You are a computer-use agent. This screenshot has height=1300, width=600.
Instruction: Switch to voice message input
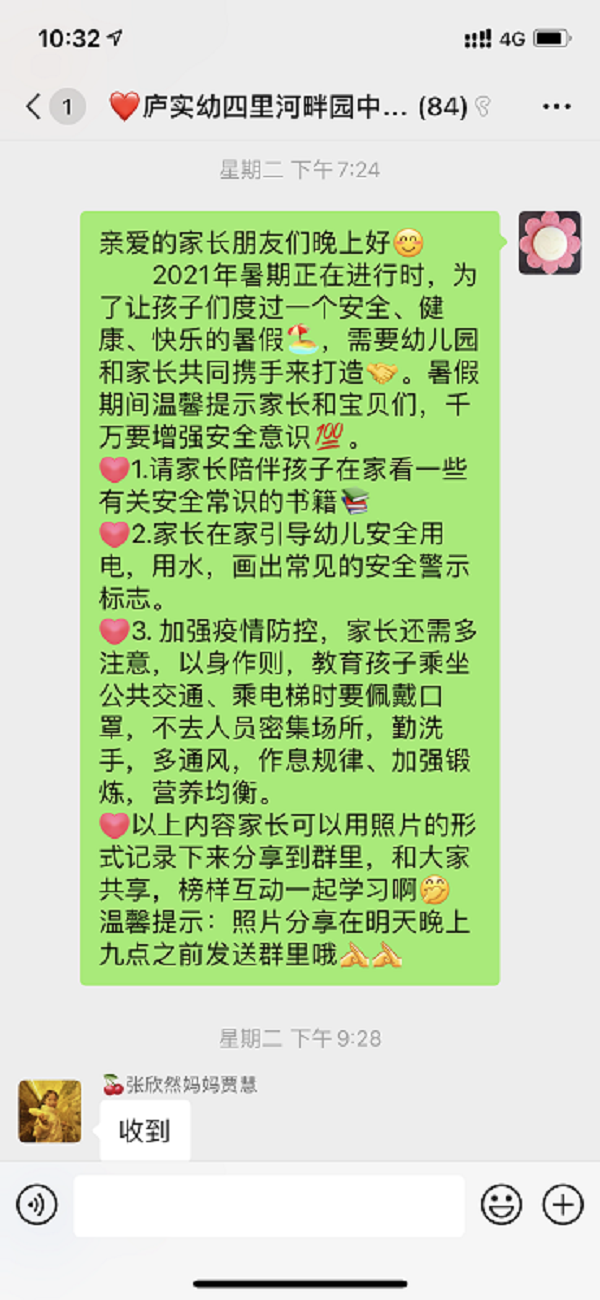(37, 1205)
